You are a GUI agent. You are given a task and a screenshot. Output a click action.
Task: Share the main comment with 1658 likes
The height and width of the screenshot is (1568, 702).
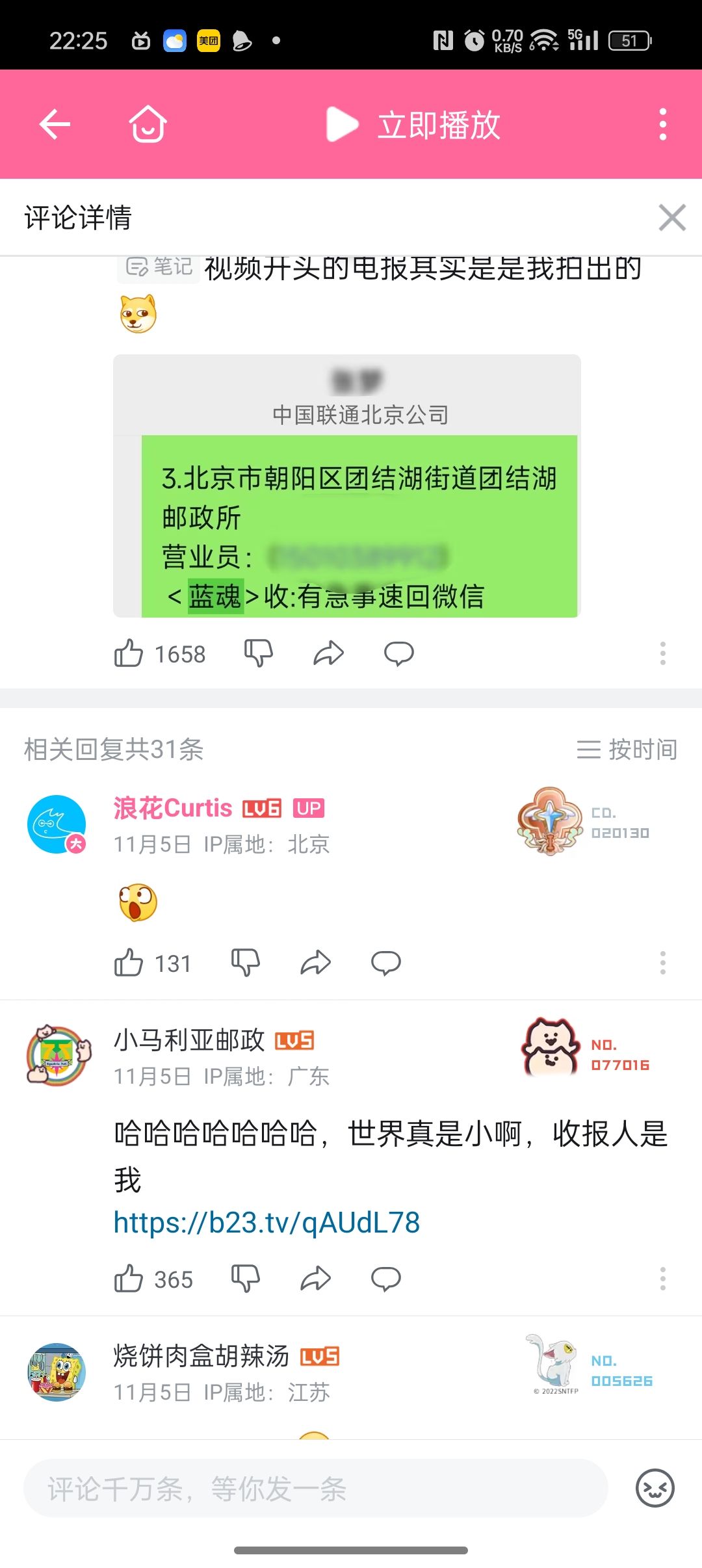[328, 653]
